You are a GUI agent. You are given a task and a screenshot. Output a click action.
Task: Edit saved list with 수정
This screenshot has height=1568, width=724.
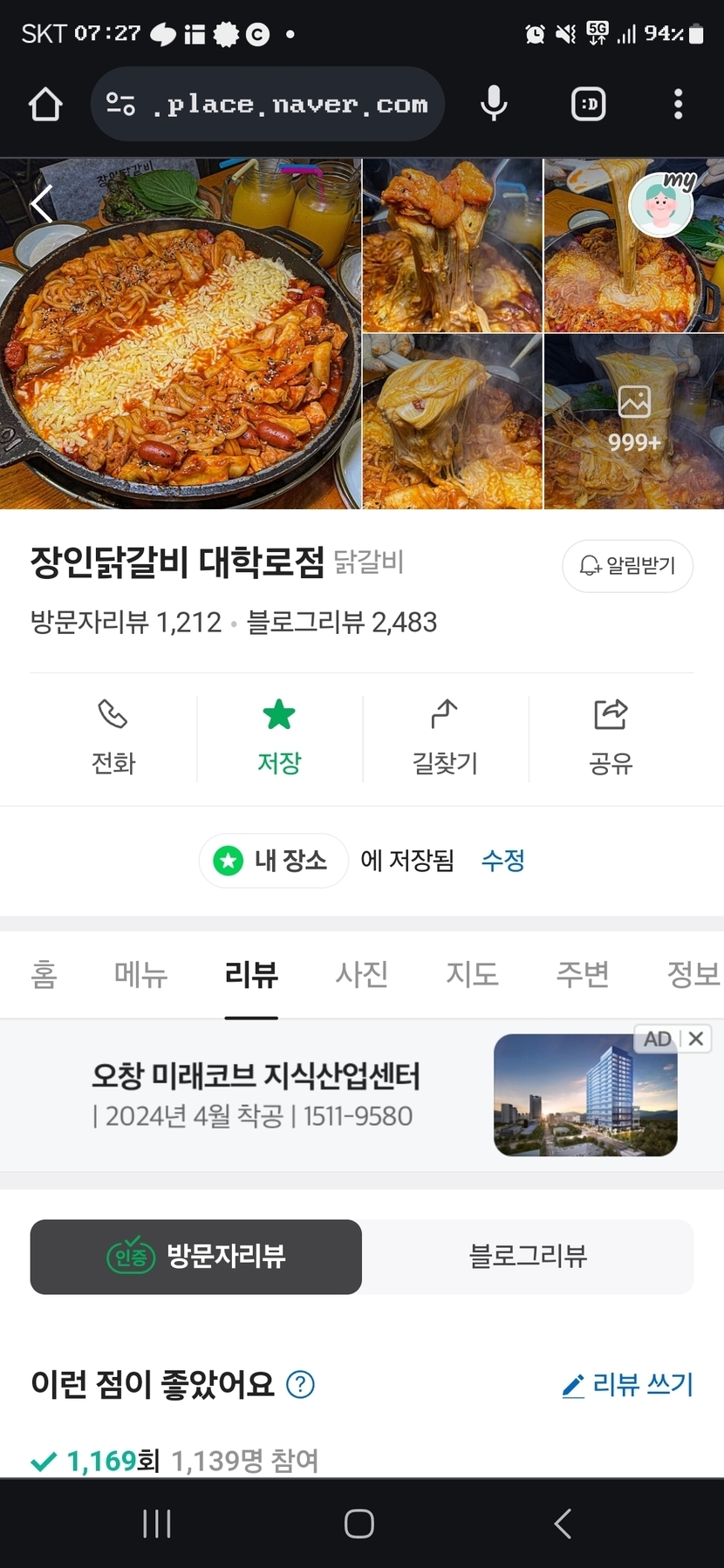[x=502, y=861]
